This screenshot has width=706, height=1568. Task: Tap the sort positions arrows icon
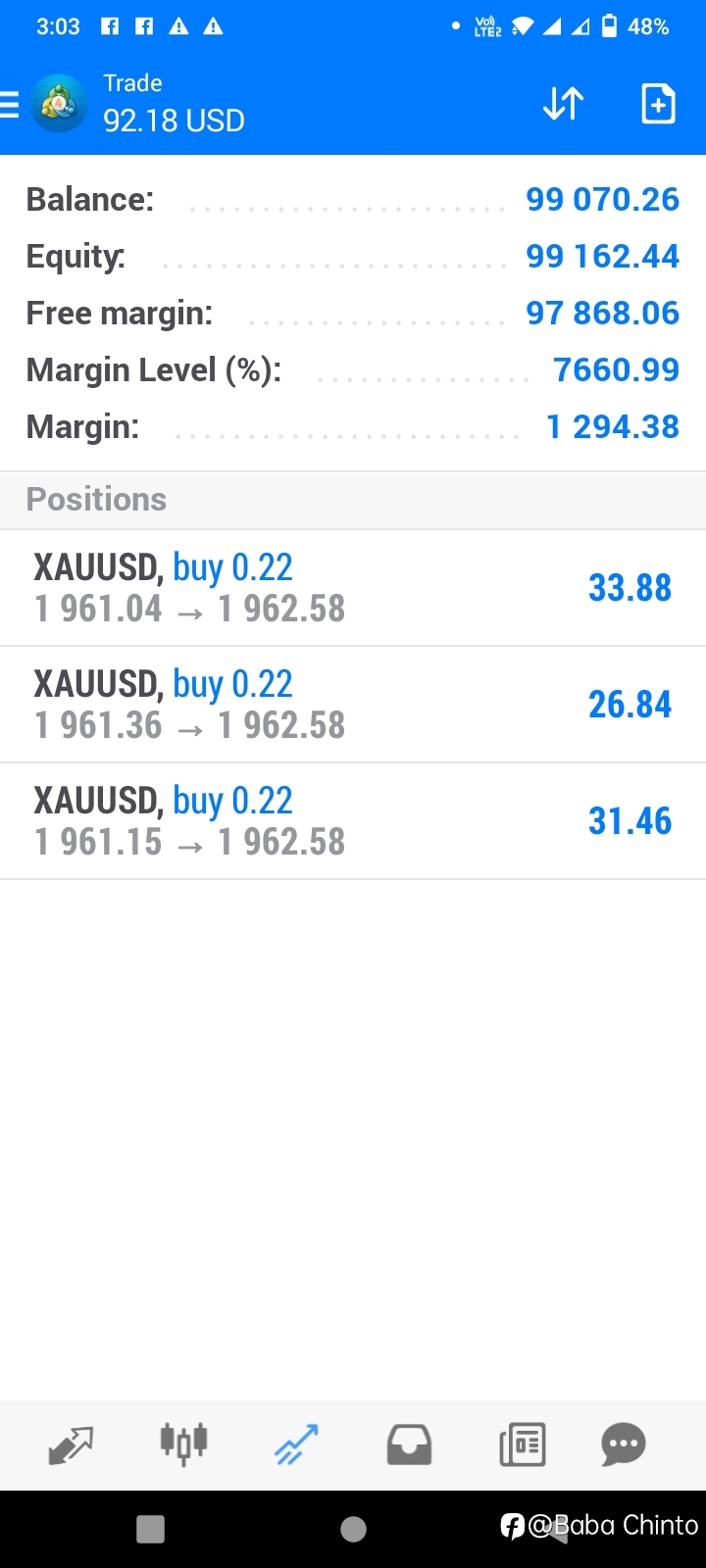(564, 104)
